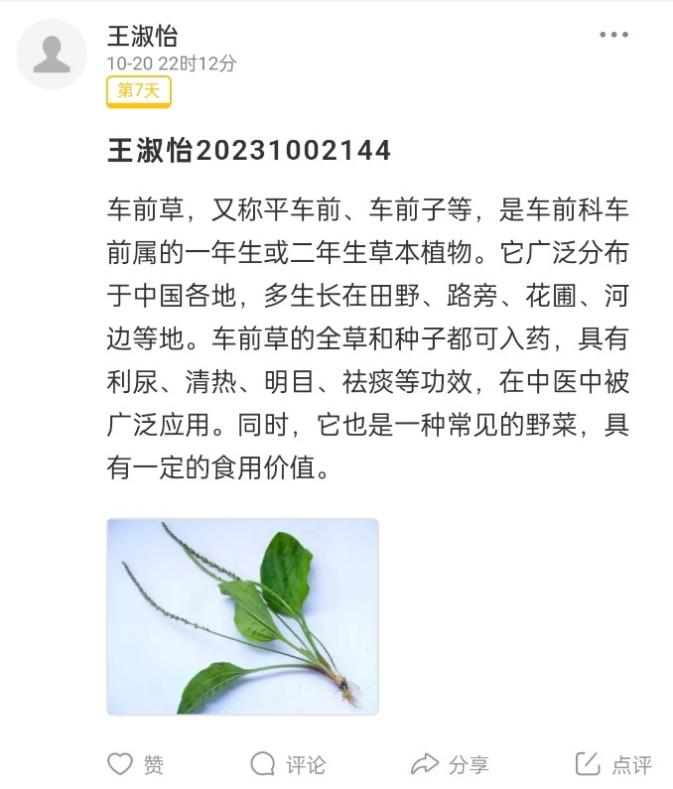View the plantain plant photo
Image resolution: width=673 pixels, height=789 pixels.
(242, 616)
